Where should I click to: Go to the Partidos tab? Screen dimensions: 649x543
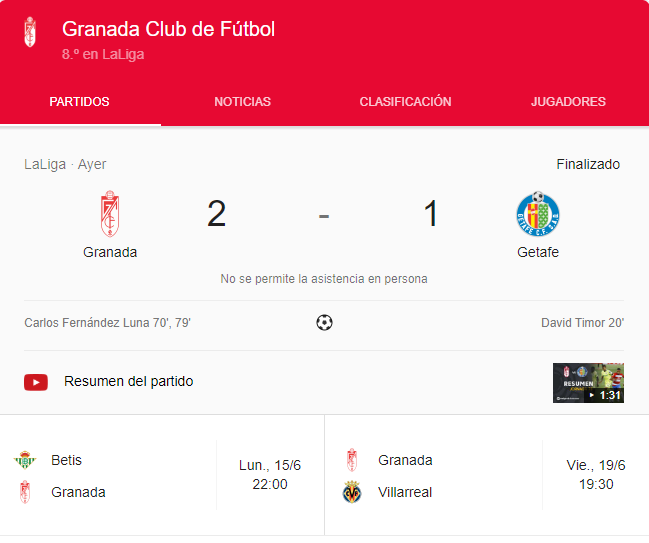pyautogui.click(x=79, y=102)
